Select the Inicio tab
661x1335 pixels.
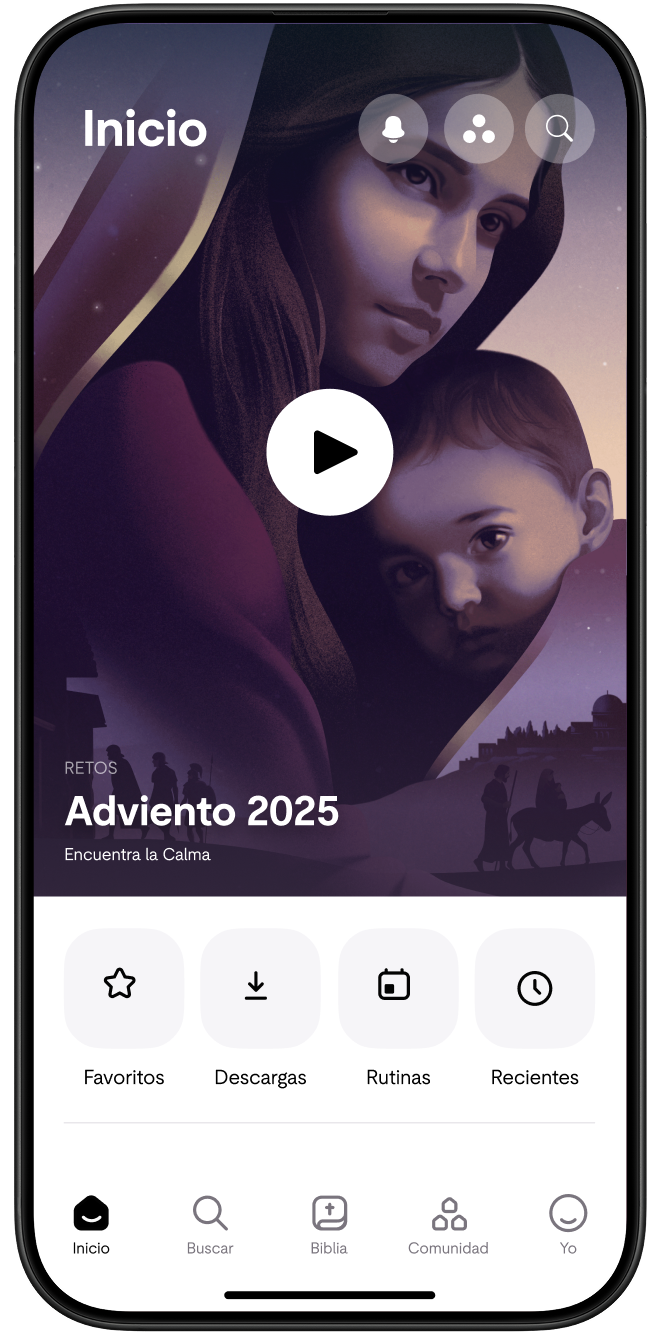click(x=91, y=1224)
